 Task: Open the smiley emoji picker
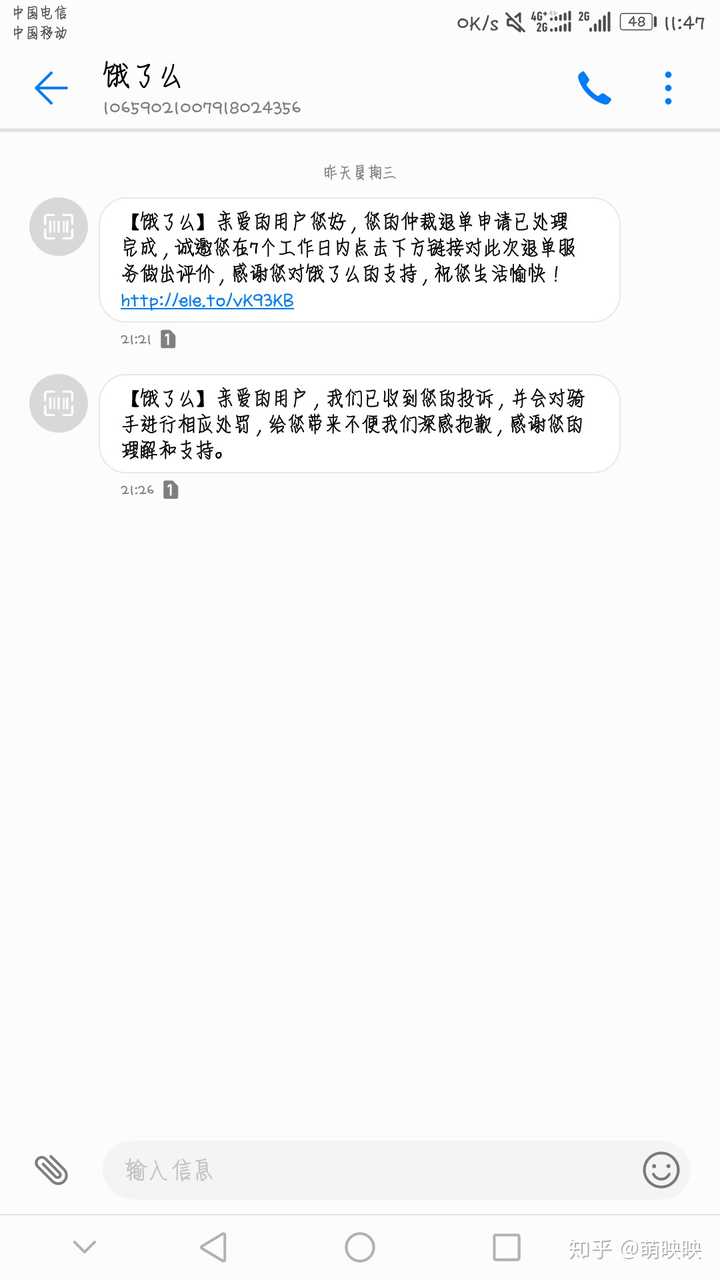point(661,1170)
